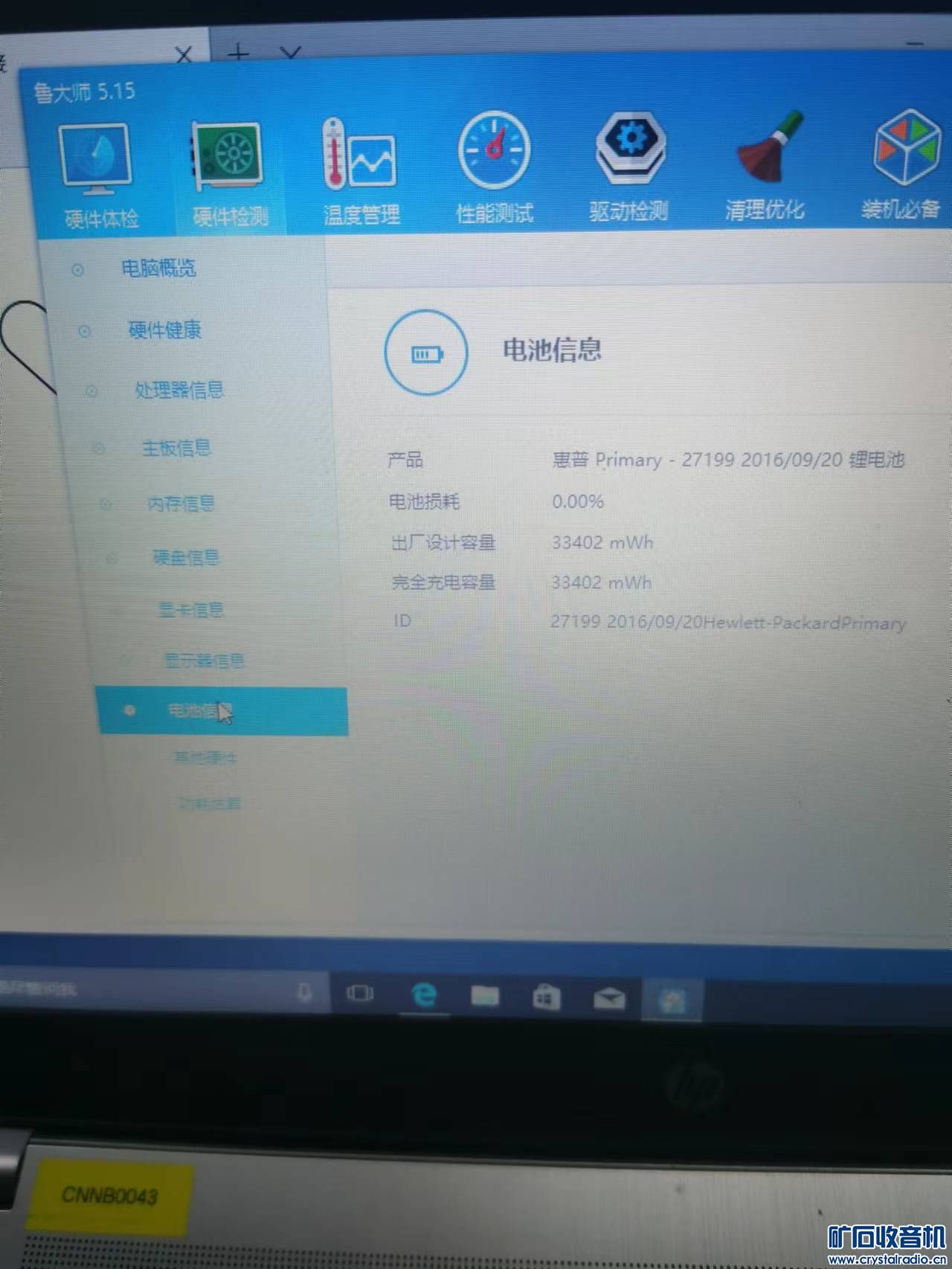Open 硬盘信息 disk info
This screenshot has width=952, height=1269.
(186, 557)
